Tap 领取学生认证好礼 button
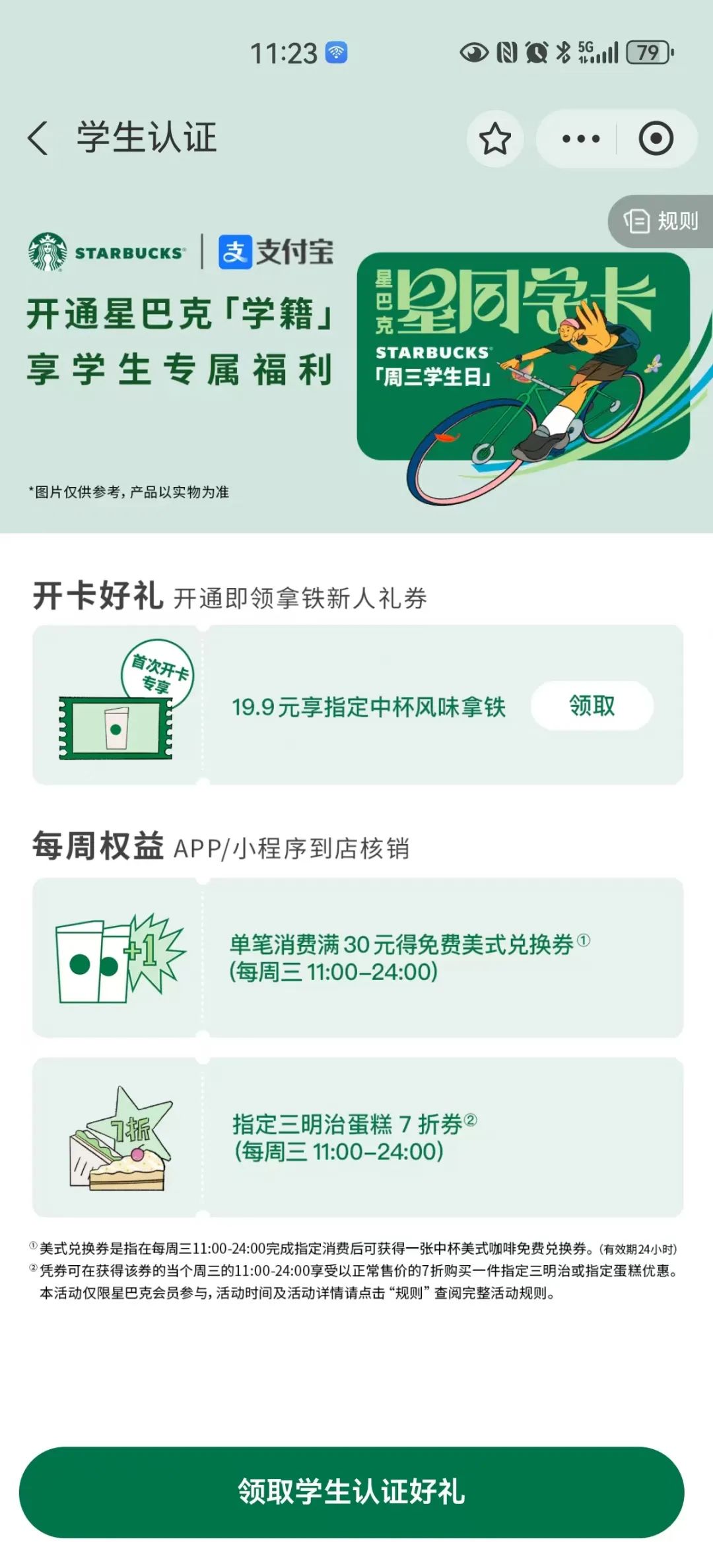Screen dimensions: 713x1568 [351, 1492]
